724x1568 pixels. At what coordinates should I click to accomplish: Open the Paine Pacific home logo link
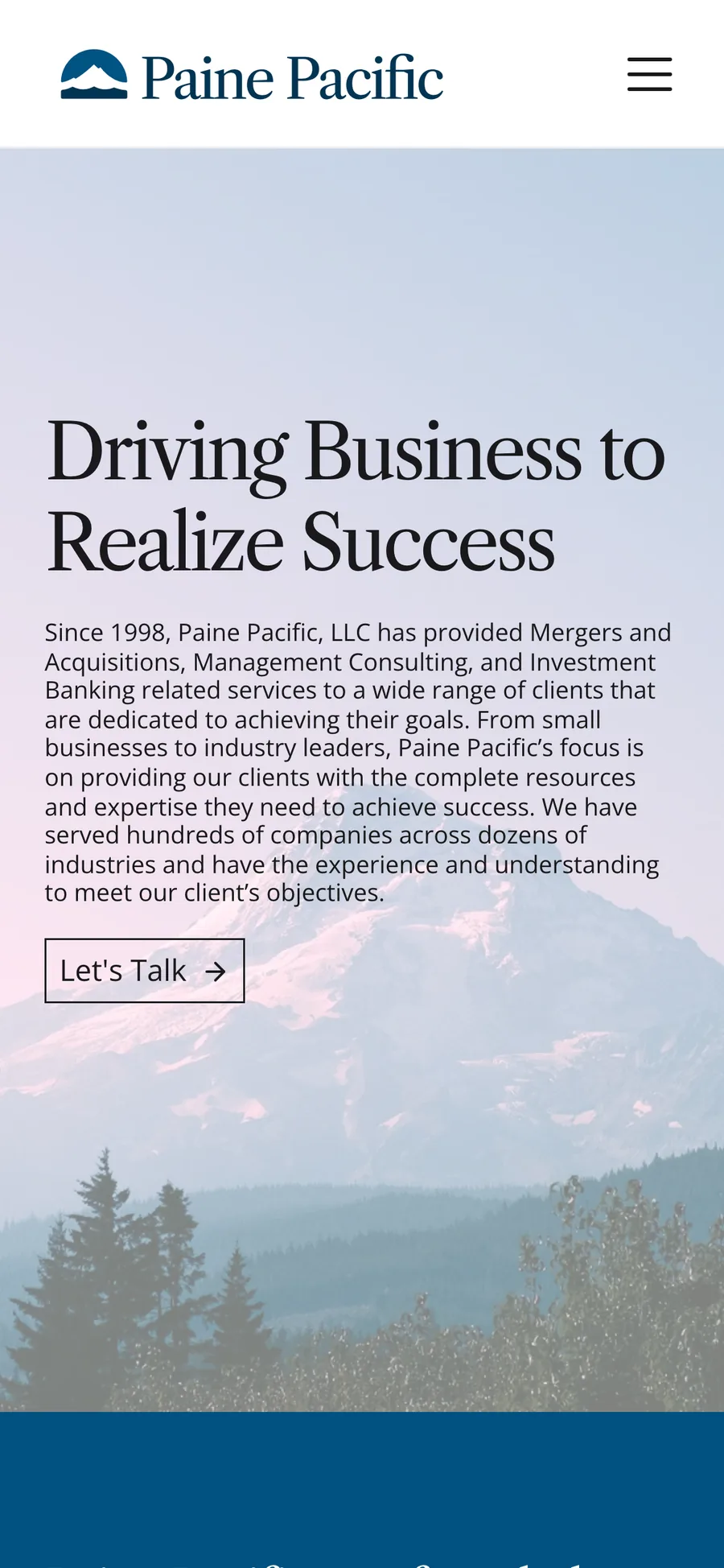(x=252, y=76)
